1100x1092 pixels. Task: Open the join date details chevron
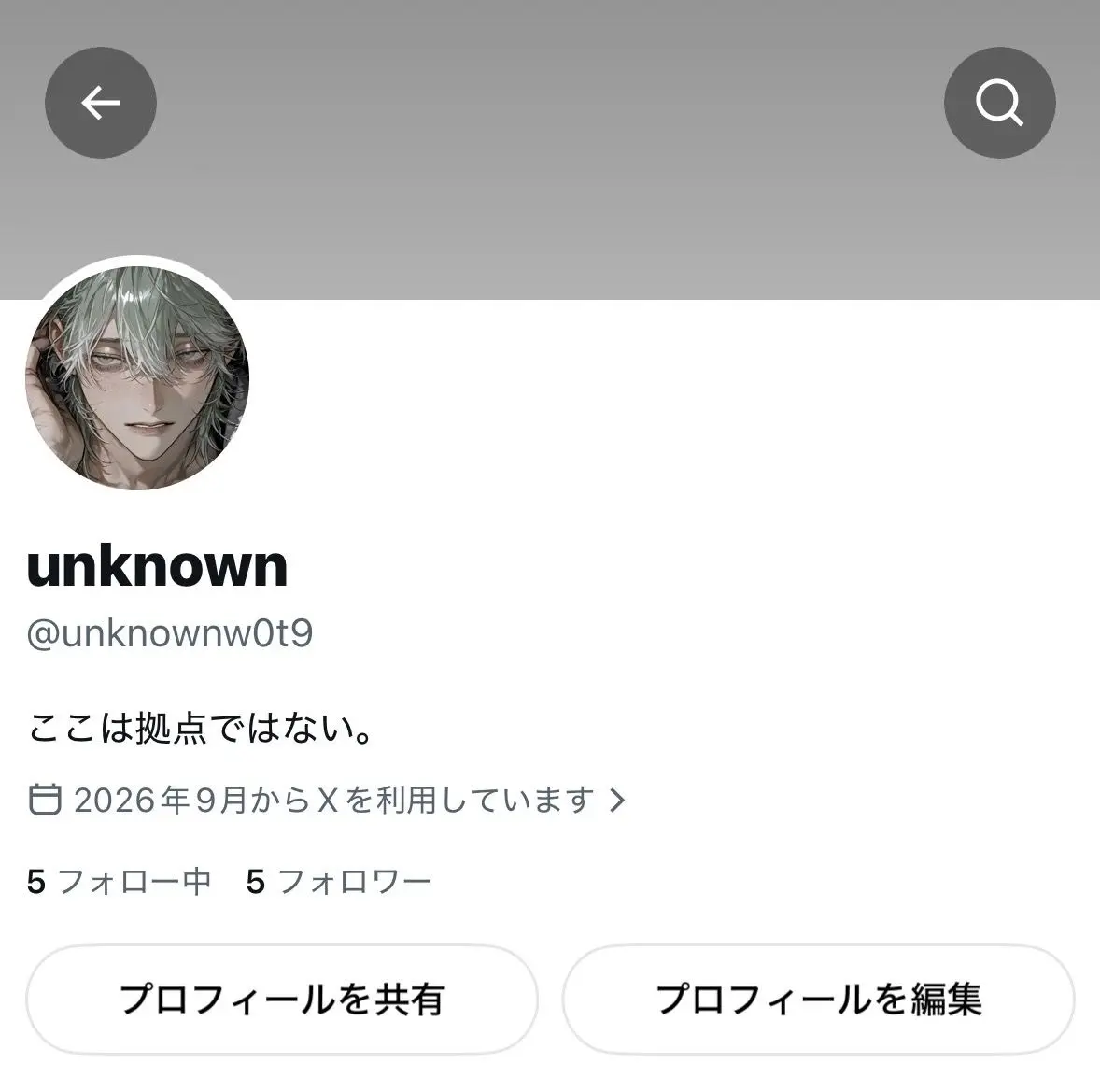pyautogui.click(x=617, y=800)
